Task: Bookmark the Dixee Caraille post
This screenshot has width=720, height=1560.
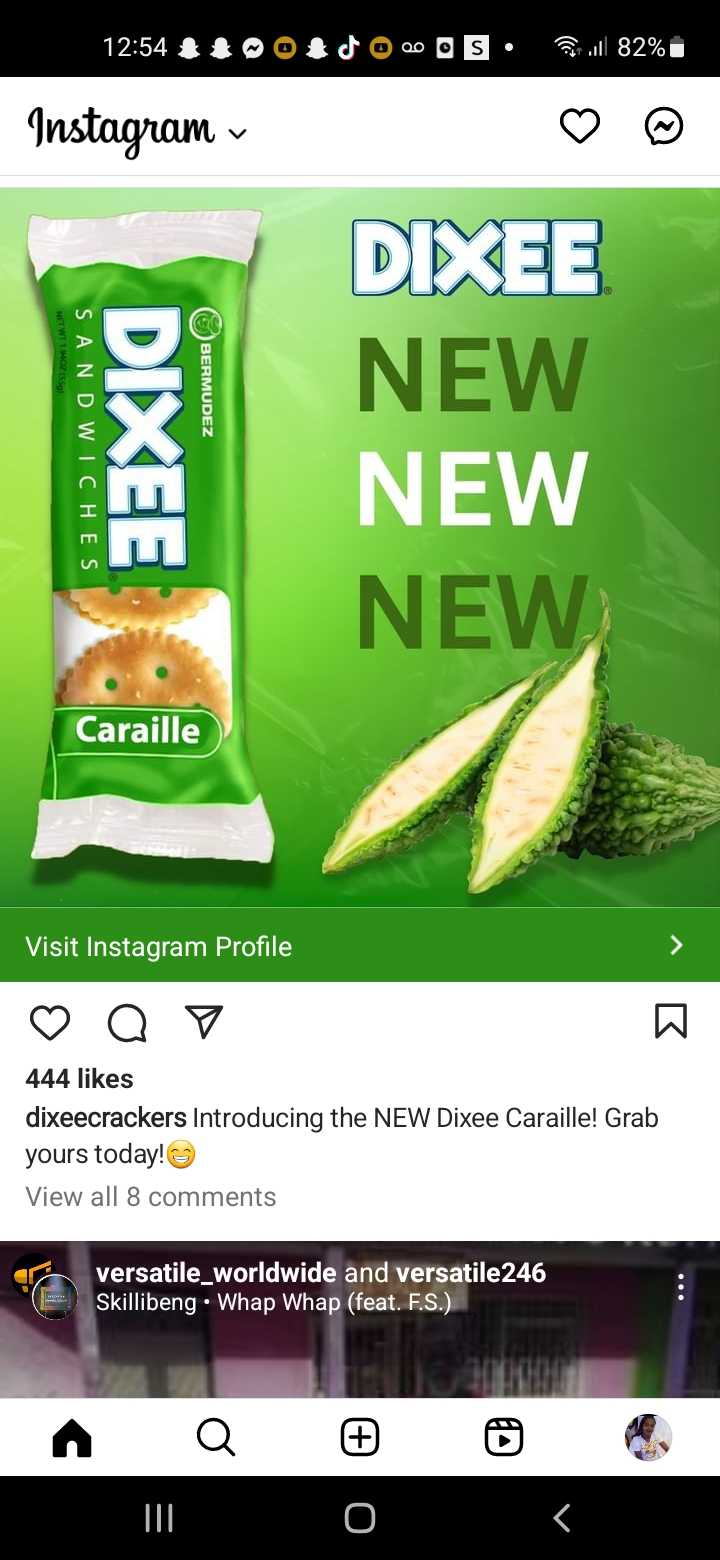Action: (670, 1021)
